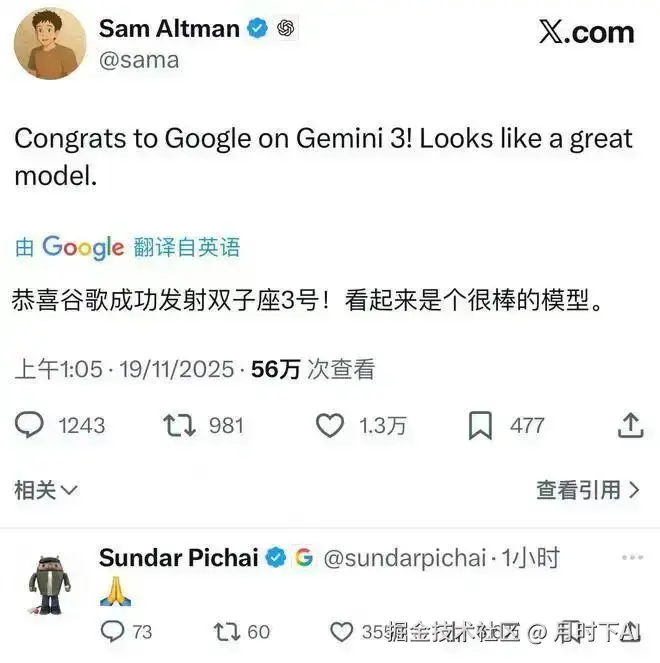Reply to Sundar Pichai's comment
The width and height of the screenshot is (660, 663).
(114, 631)
